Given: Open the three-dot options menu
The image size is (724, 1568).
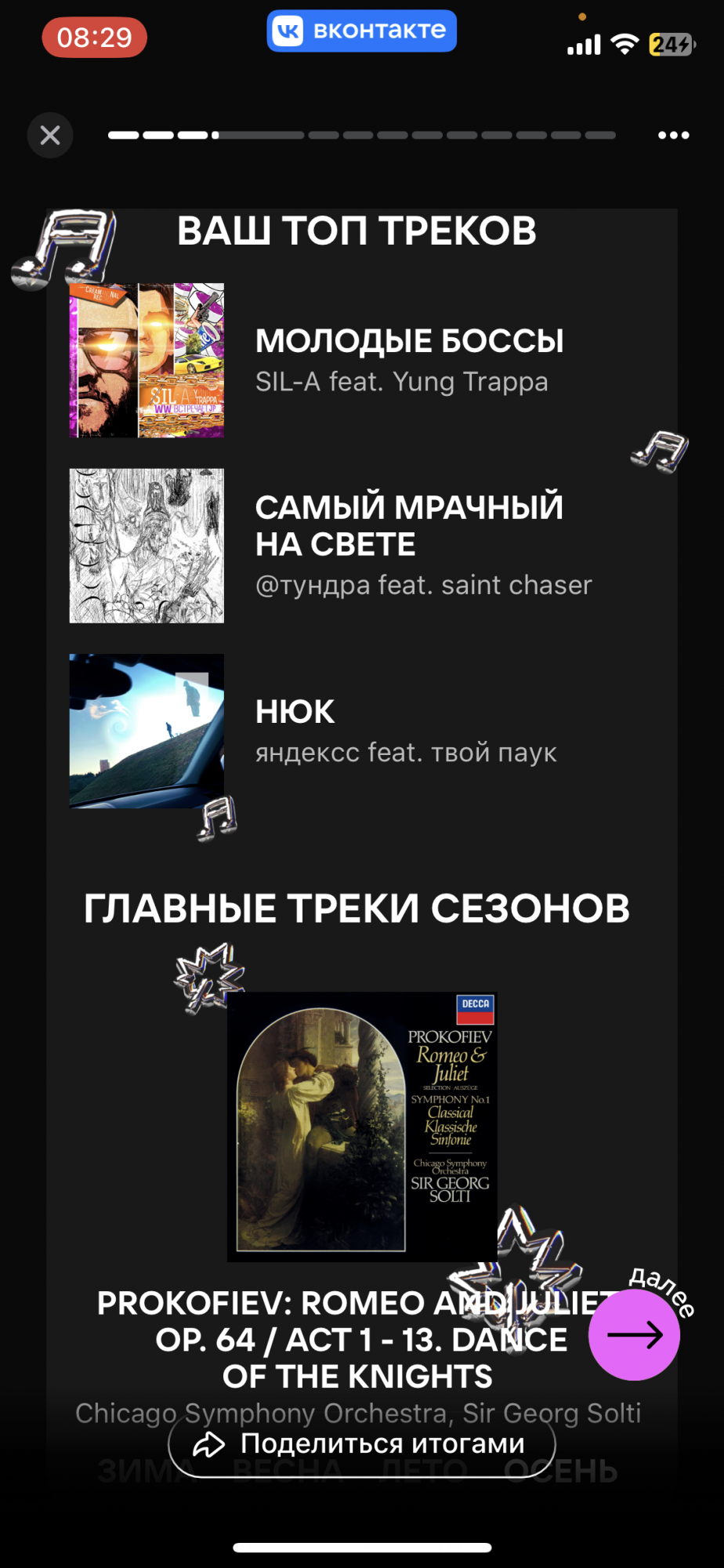Looking at the screenshot, I should (673, 136).
